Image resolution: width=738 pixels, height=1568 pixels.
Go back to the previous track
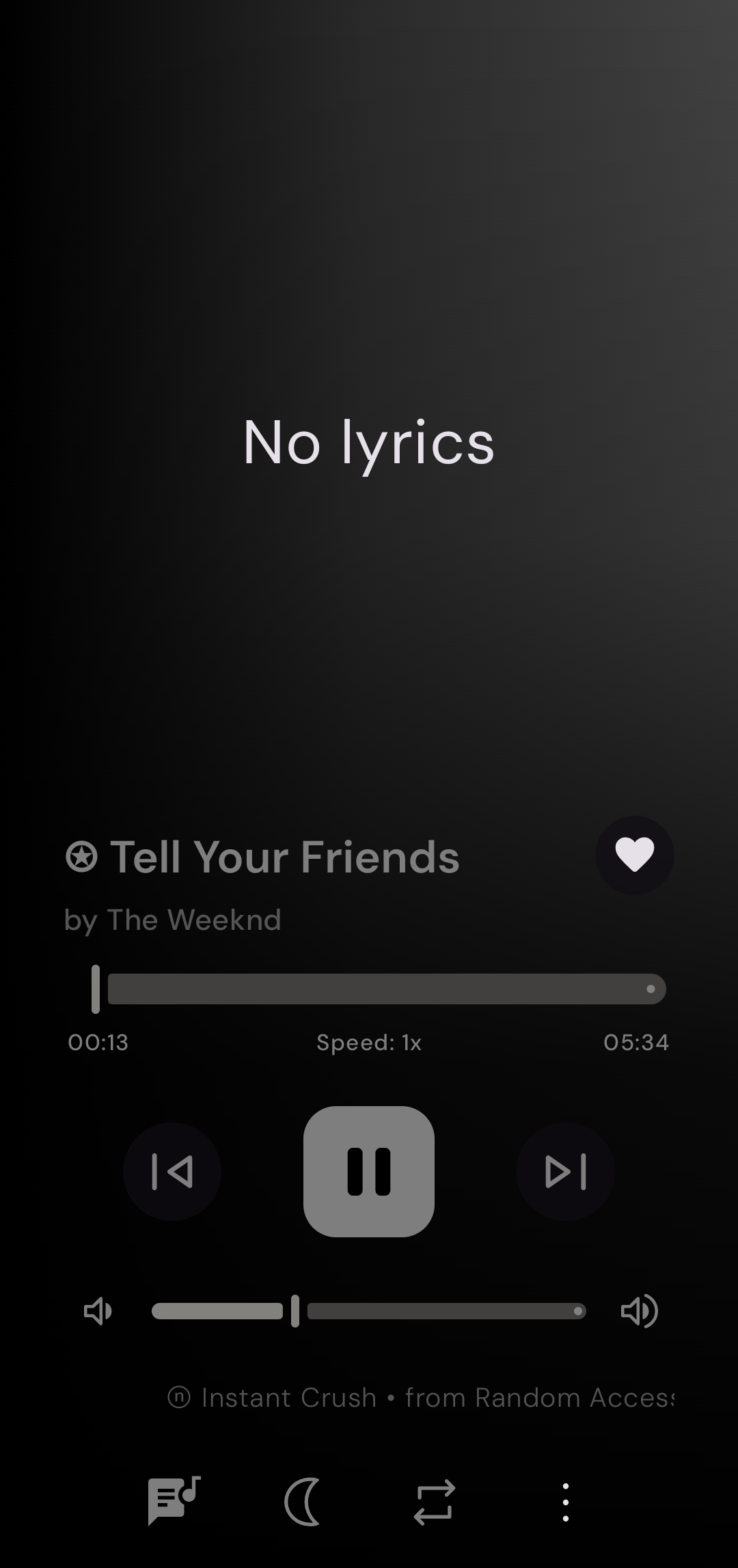172,1171
